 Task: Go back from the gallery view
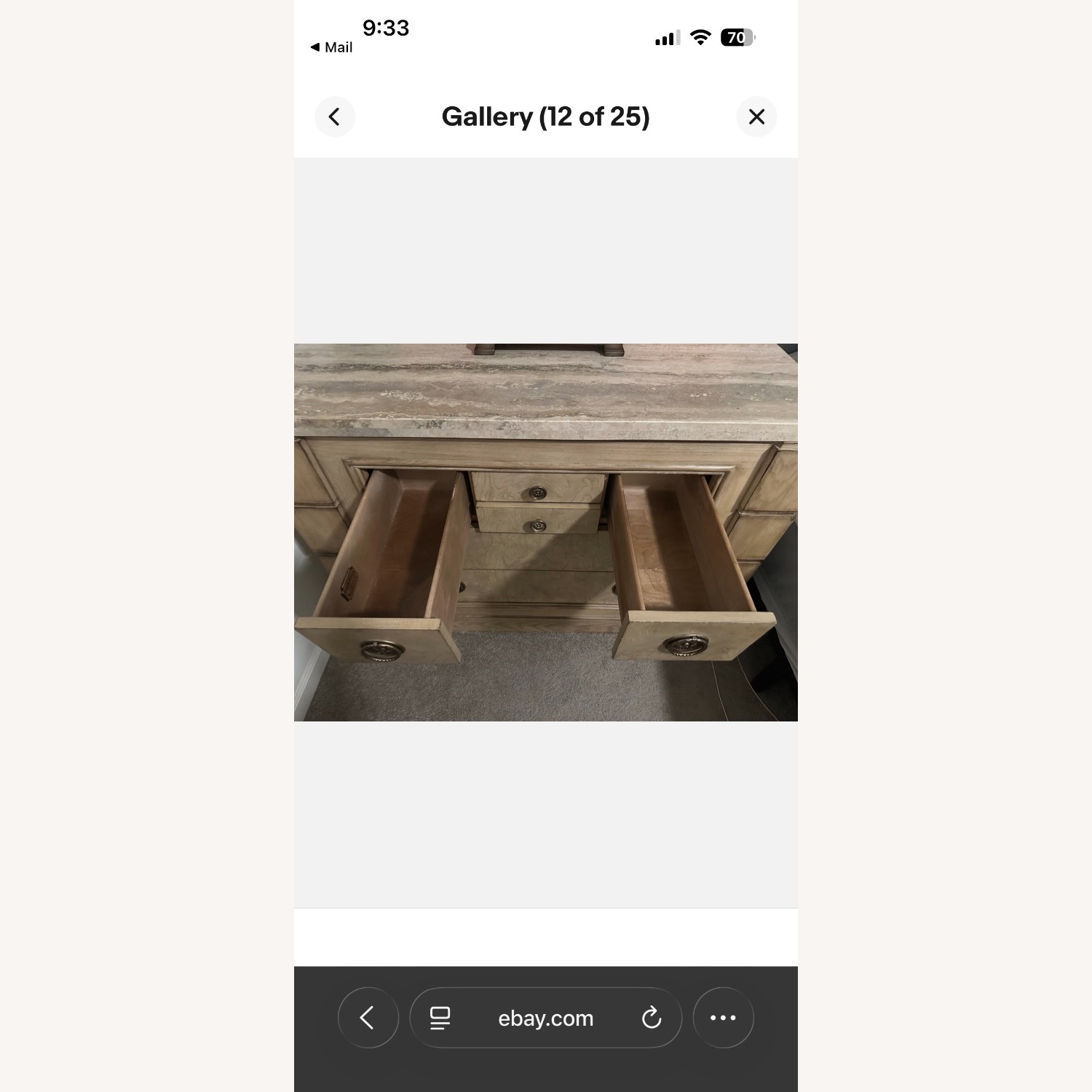335,116
